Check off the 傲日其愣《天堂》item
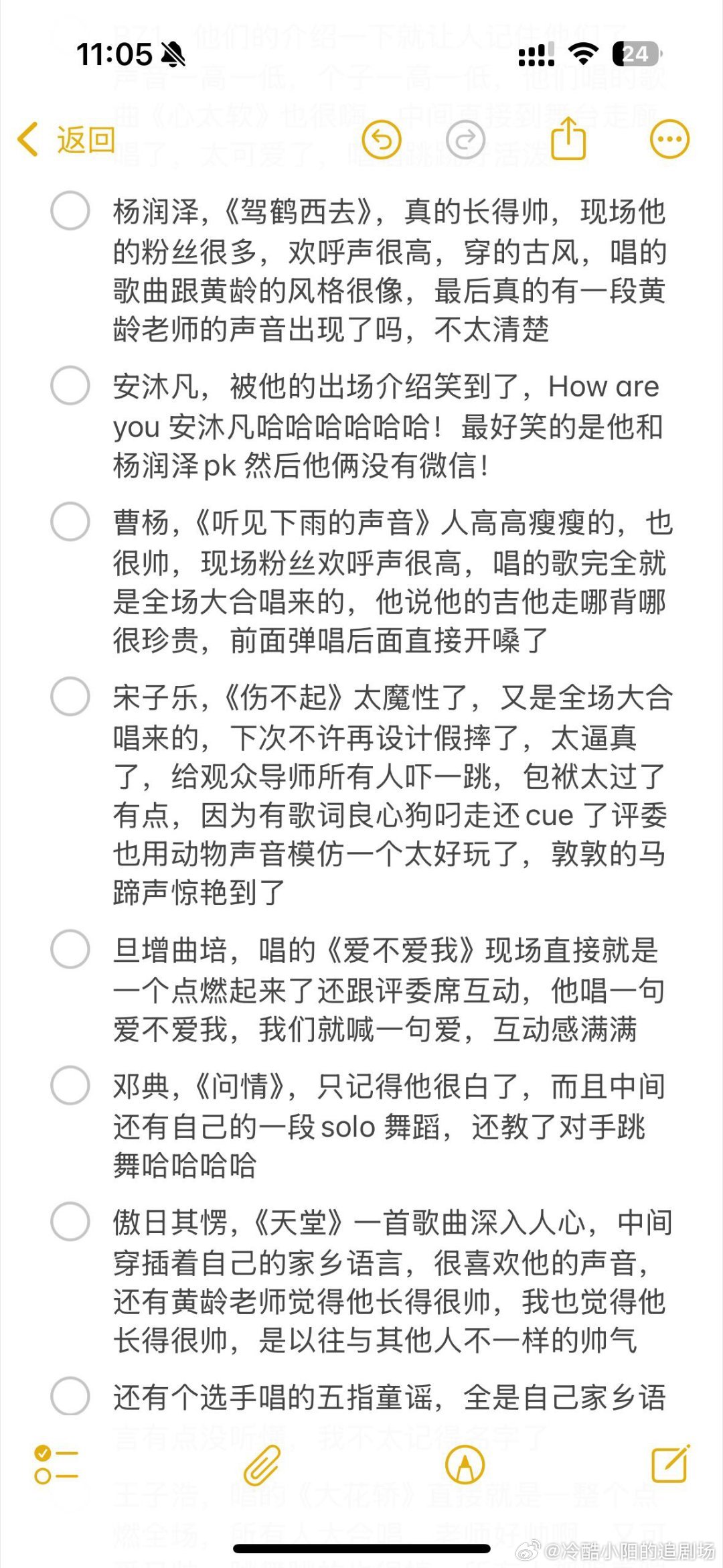This screenshot has width=723, height=1568. pos(70,1222)
